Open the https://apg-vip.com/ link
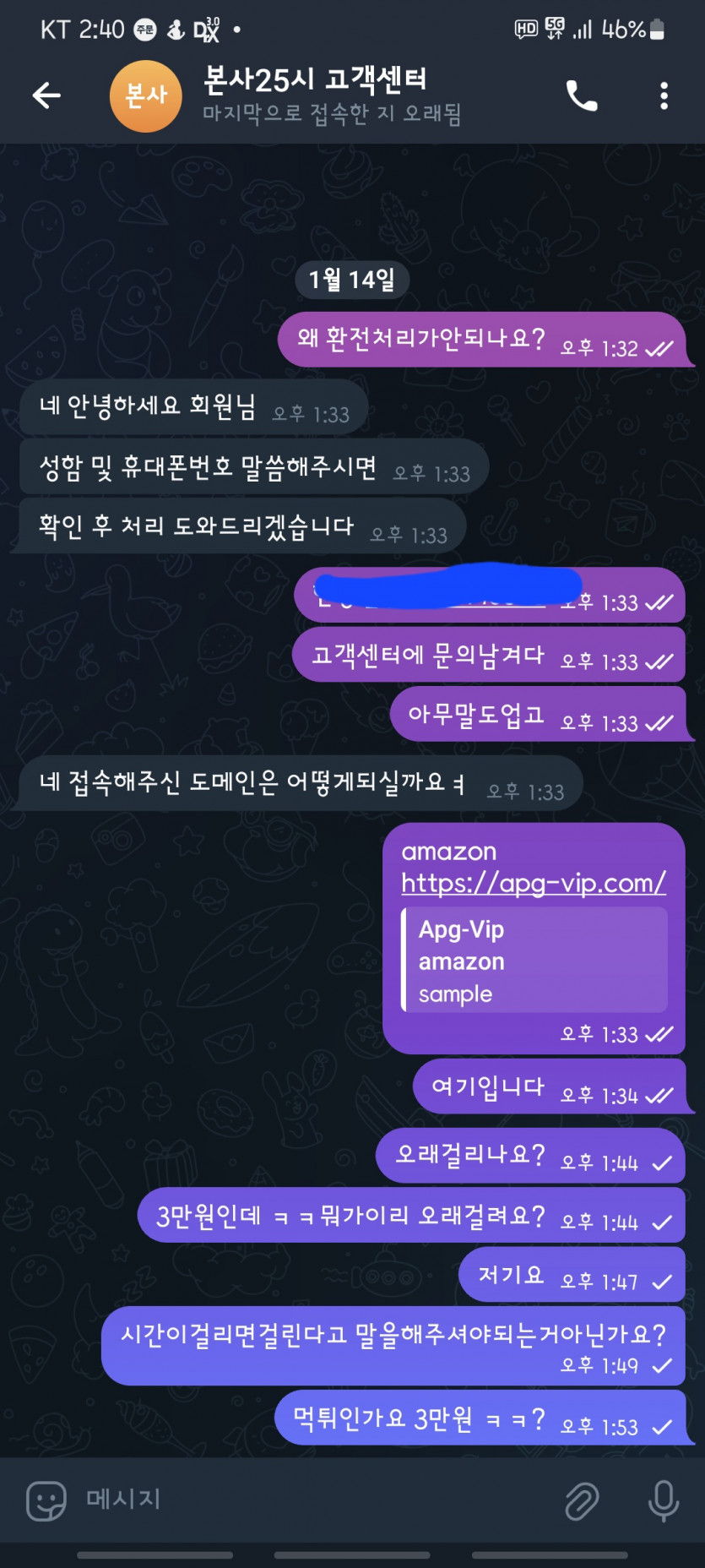 pyautogui.click(x=533, y=883)
